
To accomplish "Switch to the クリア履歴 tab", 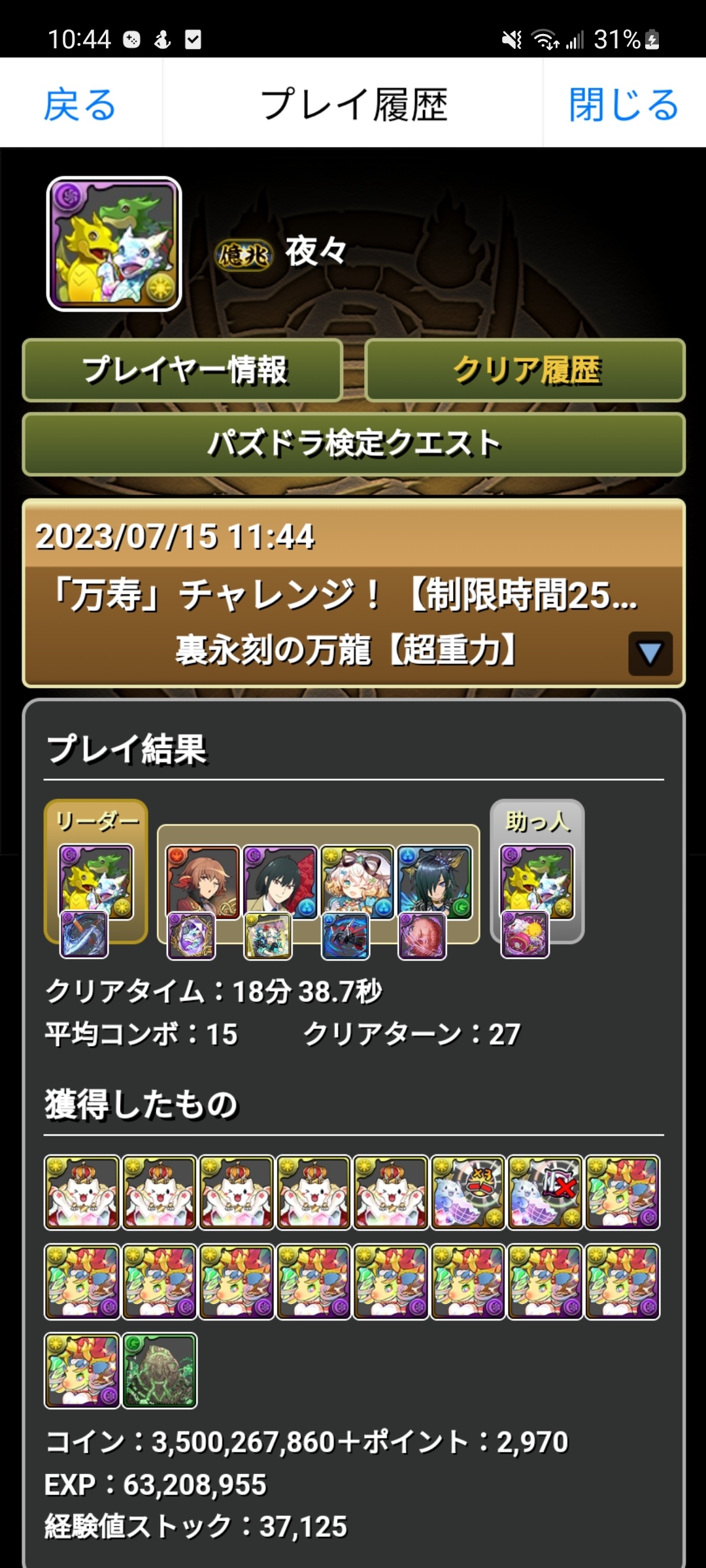I will click(525, 370).
